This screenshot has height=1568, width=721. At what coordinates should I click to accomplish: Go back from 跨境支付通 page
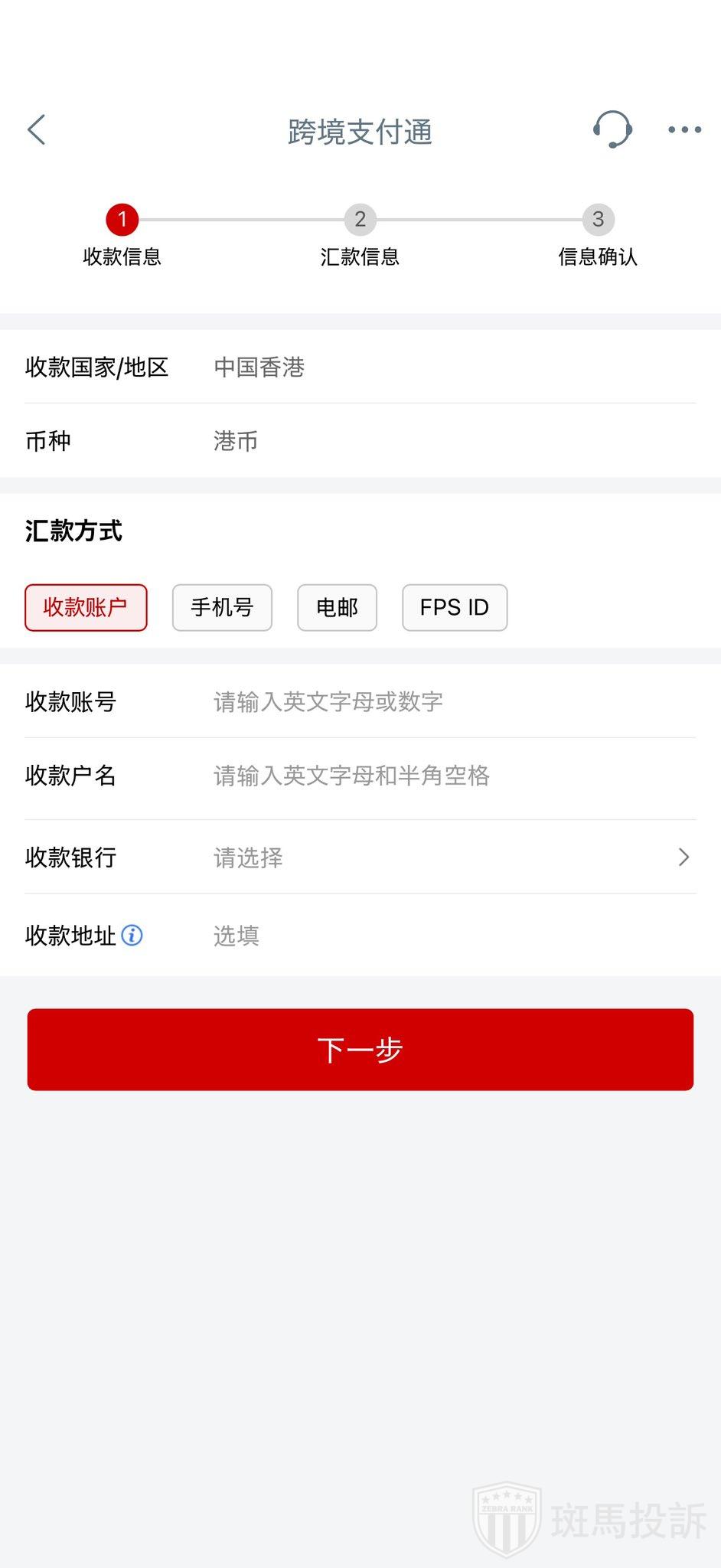point(37,130)
